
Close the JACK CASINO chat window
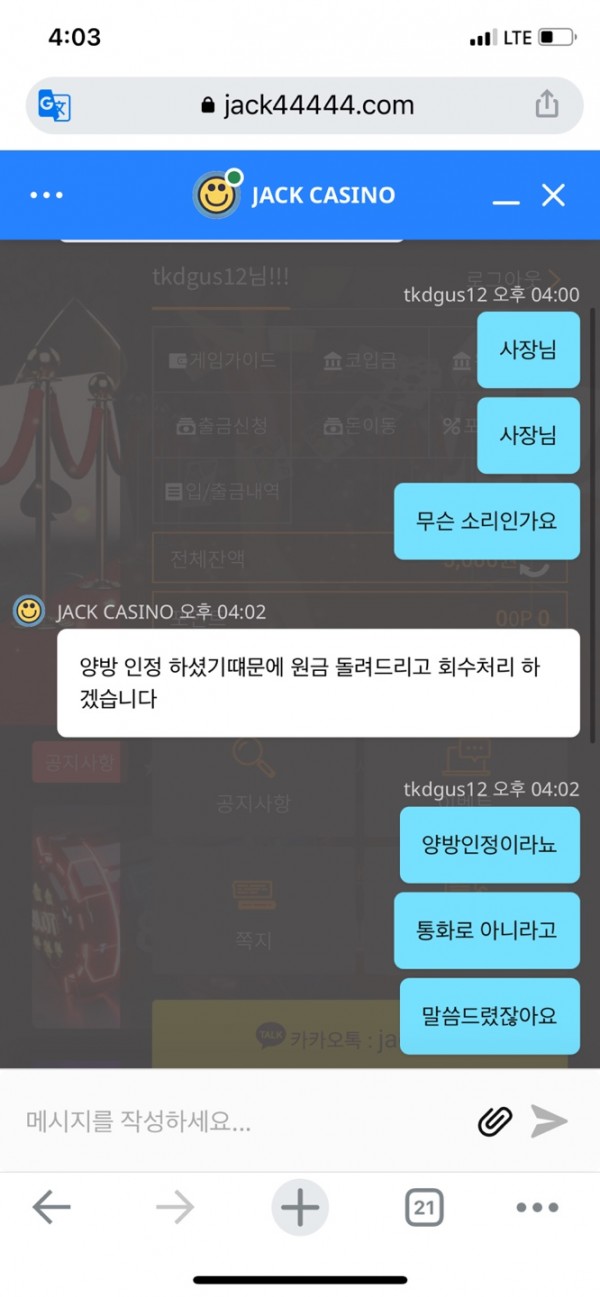click(553, 195)
